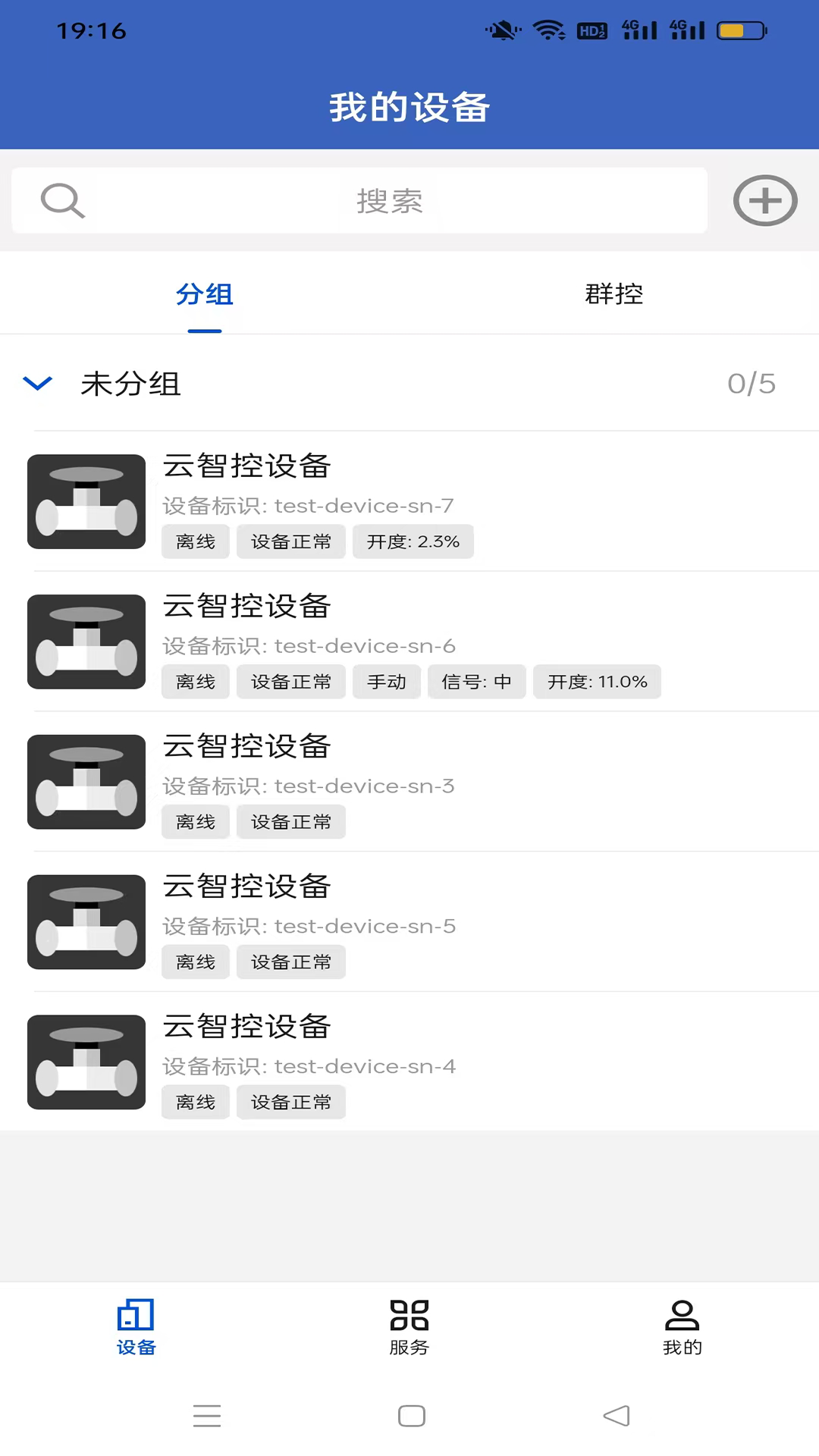The height and width of the screenshot is (1456, 819).
Task: Tap the valve thumbnail of test-device-sn-7
Action: [x=86, y=501]
